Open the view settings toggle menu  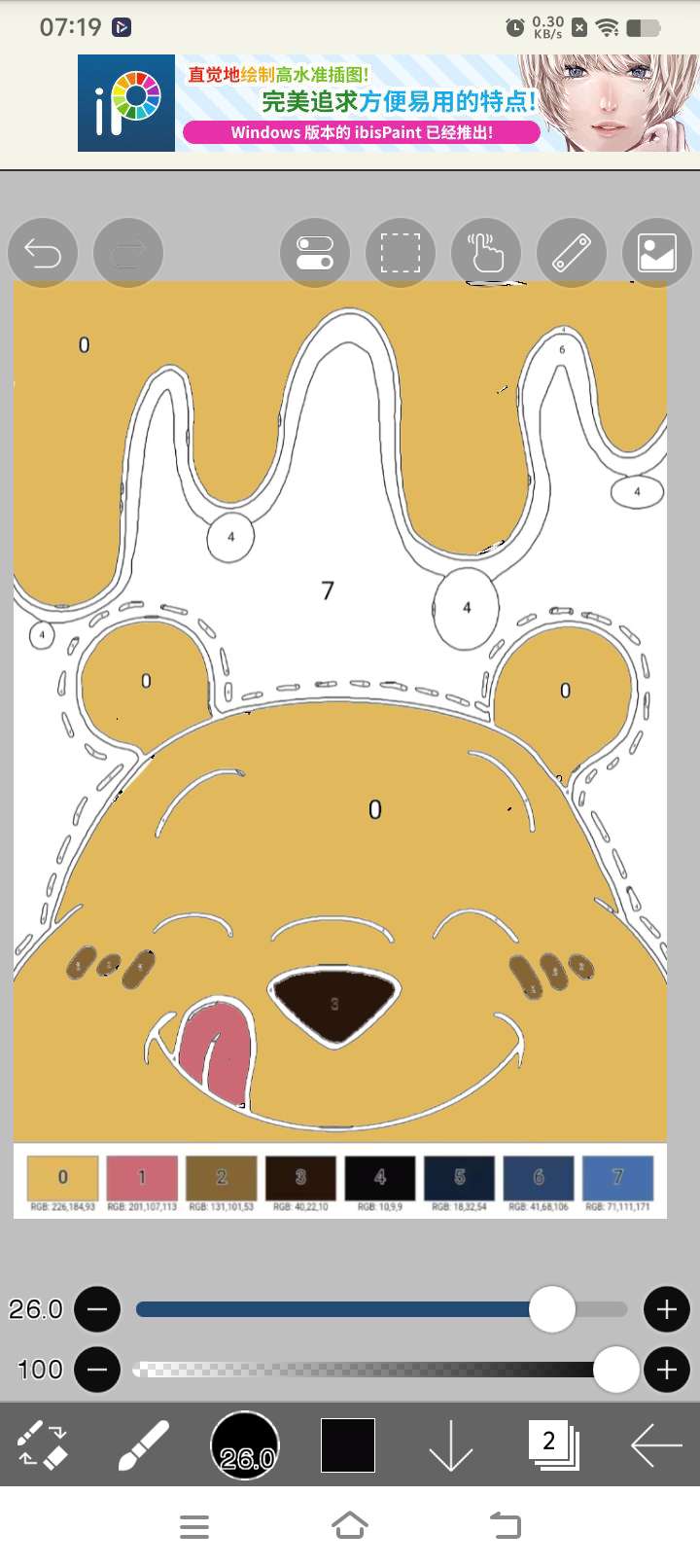tap(315, 254)
